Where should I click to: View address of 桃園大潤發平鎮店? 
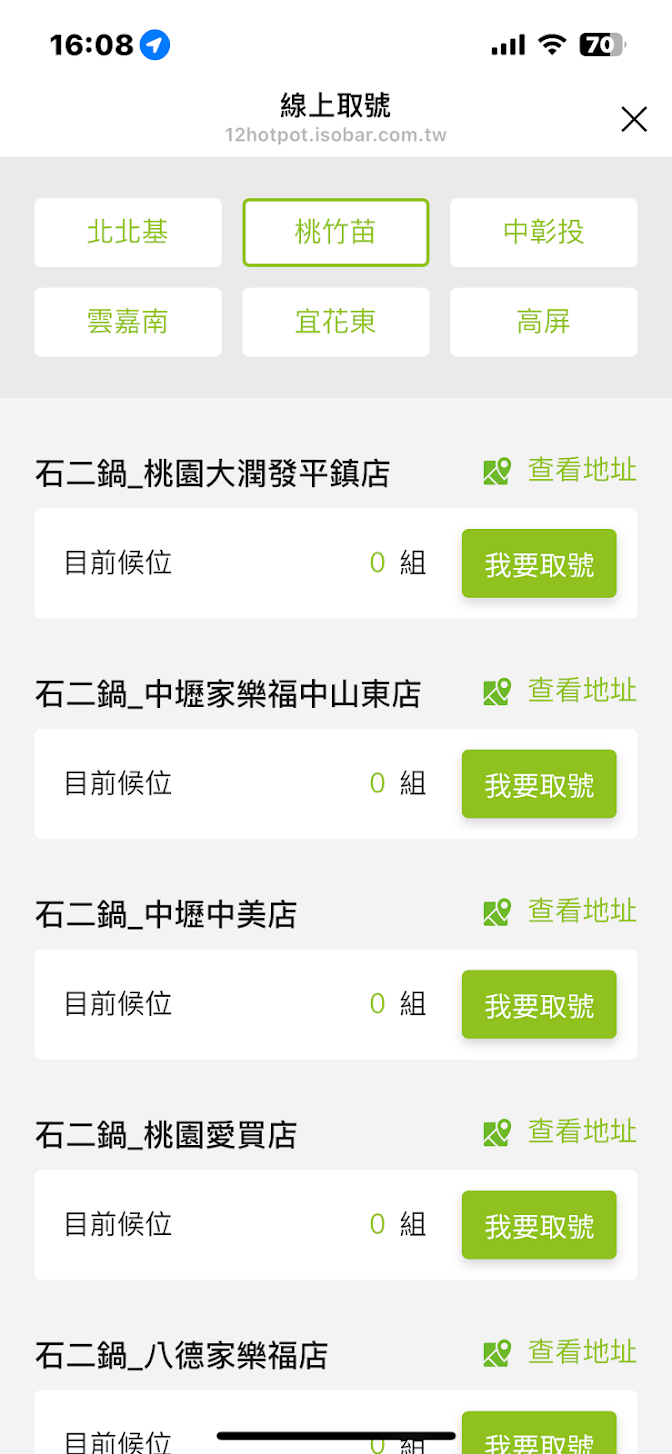[561, 470]
